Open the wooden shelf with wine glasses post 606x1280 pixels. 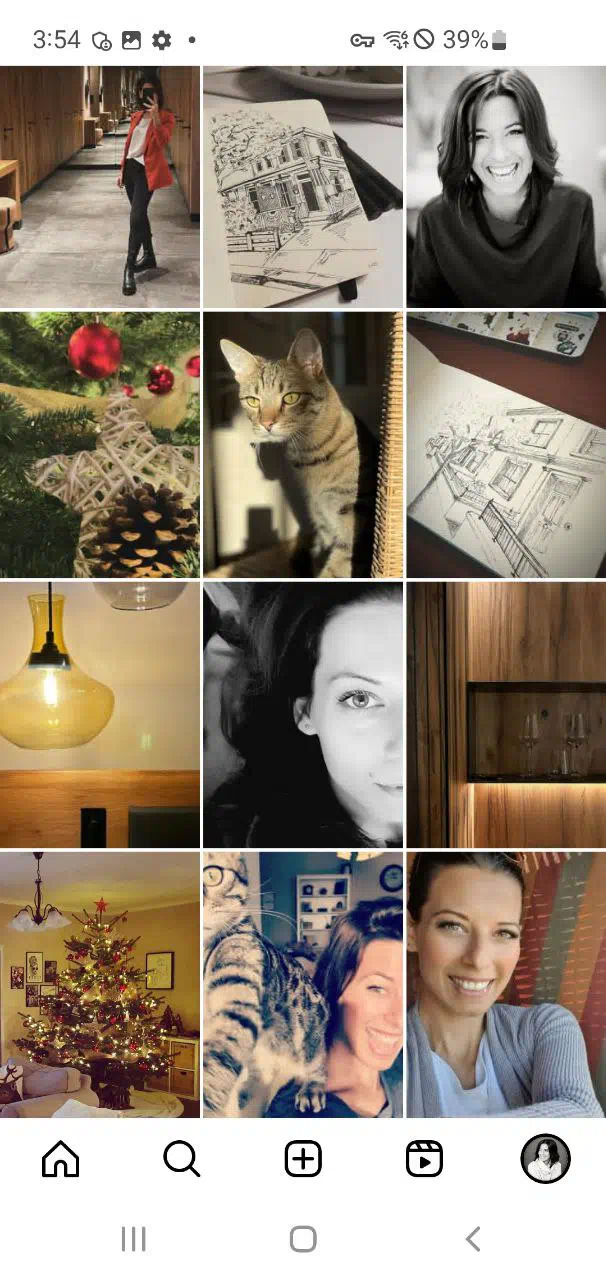pyautogui.click(x=506, y=715)
